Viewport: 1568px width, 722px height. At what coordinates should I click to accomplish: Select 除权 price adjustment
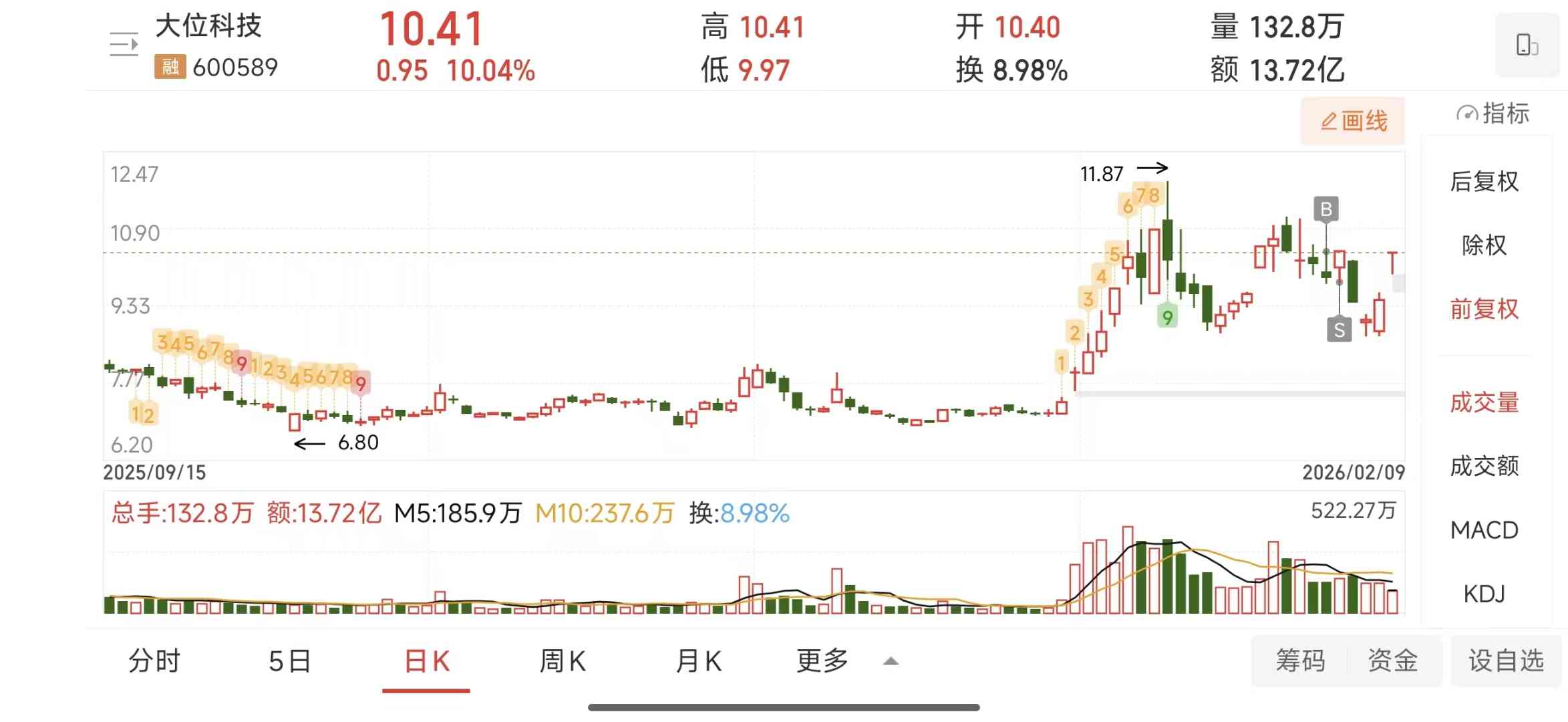[1484, 245]
